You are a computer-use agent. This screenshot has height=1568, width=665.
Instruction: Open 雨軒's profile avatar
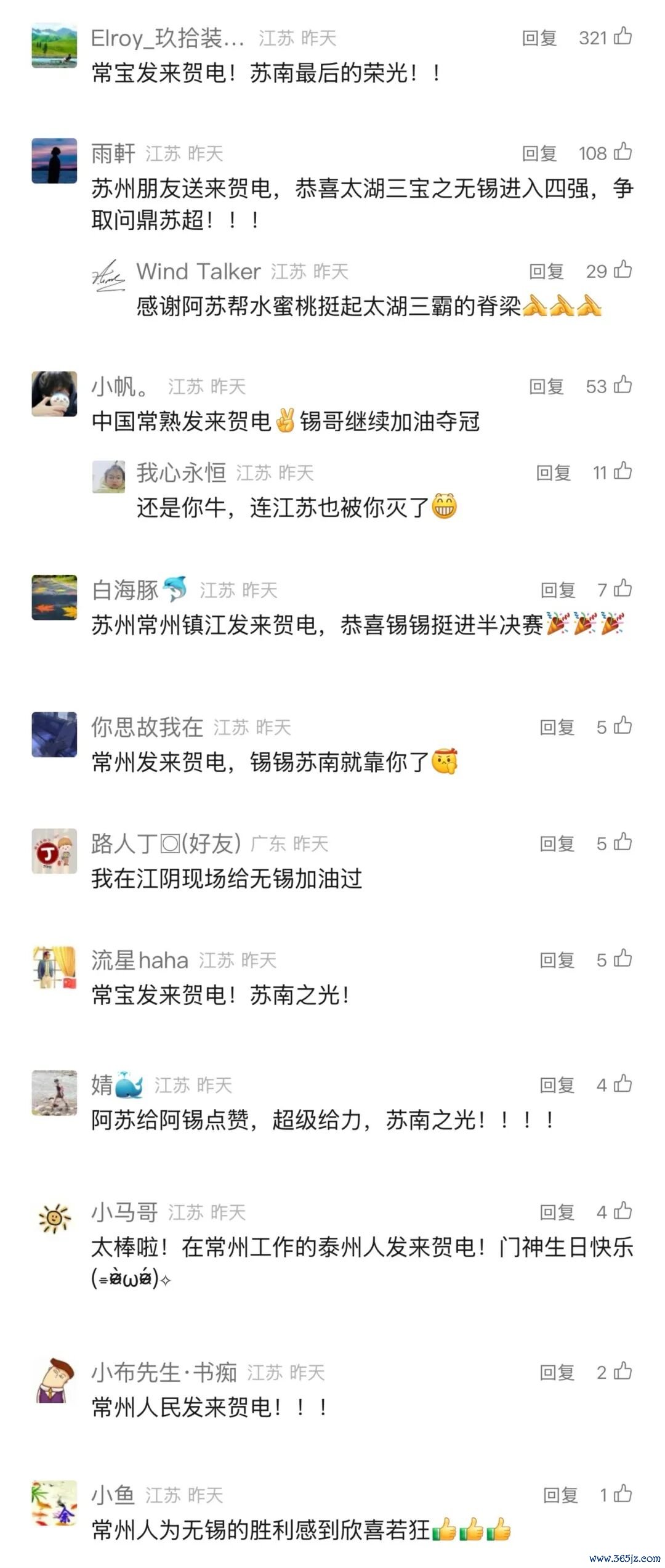coord(54,161)
